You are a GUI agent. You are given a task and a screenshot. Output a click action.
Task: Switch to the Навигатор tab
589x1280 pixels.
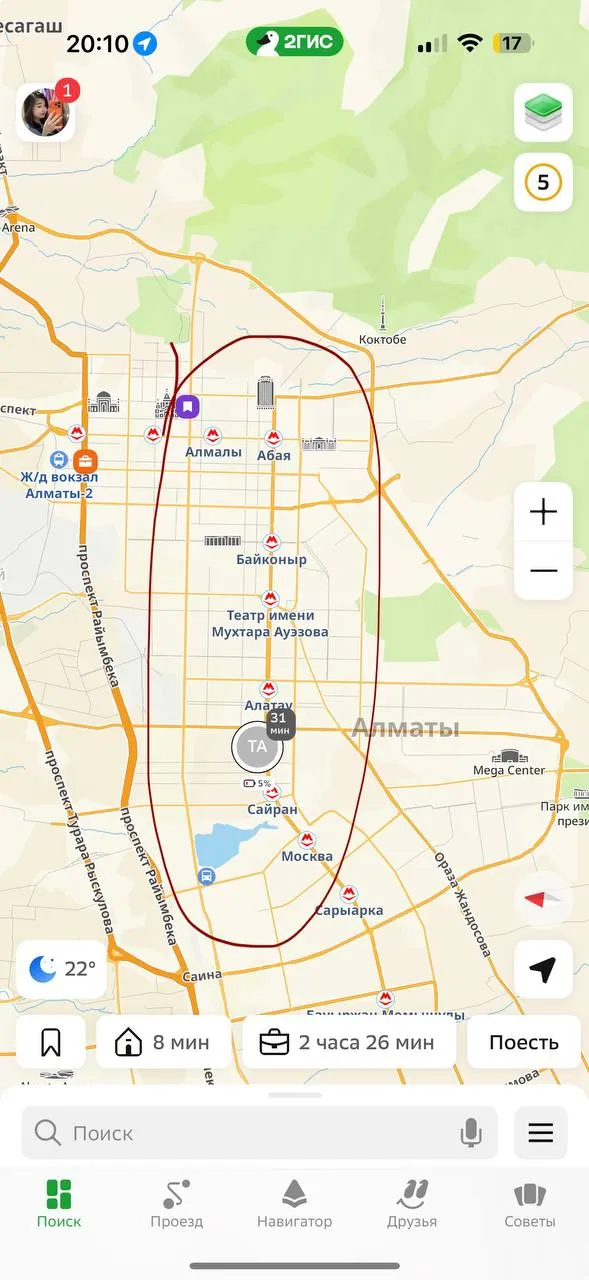pos(294,1204)
